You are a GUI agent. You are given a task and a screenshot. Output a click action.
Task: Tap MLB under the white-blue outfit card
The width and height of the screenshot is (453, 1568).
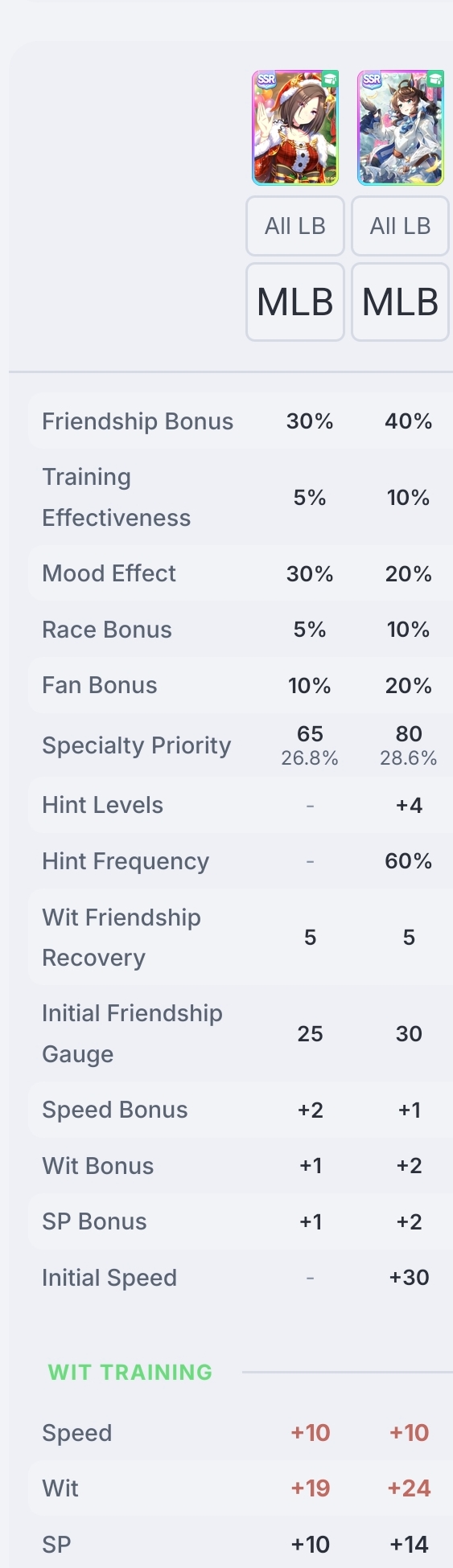[401, 302]
